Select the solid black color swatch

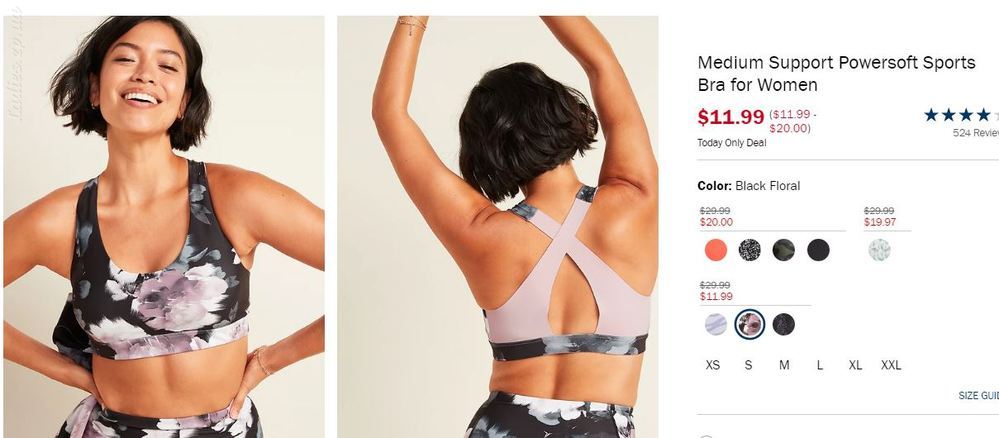pos(818,250)
